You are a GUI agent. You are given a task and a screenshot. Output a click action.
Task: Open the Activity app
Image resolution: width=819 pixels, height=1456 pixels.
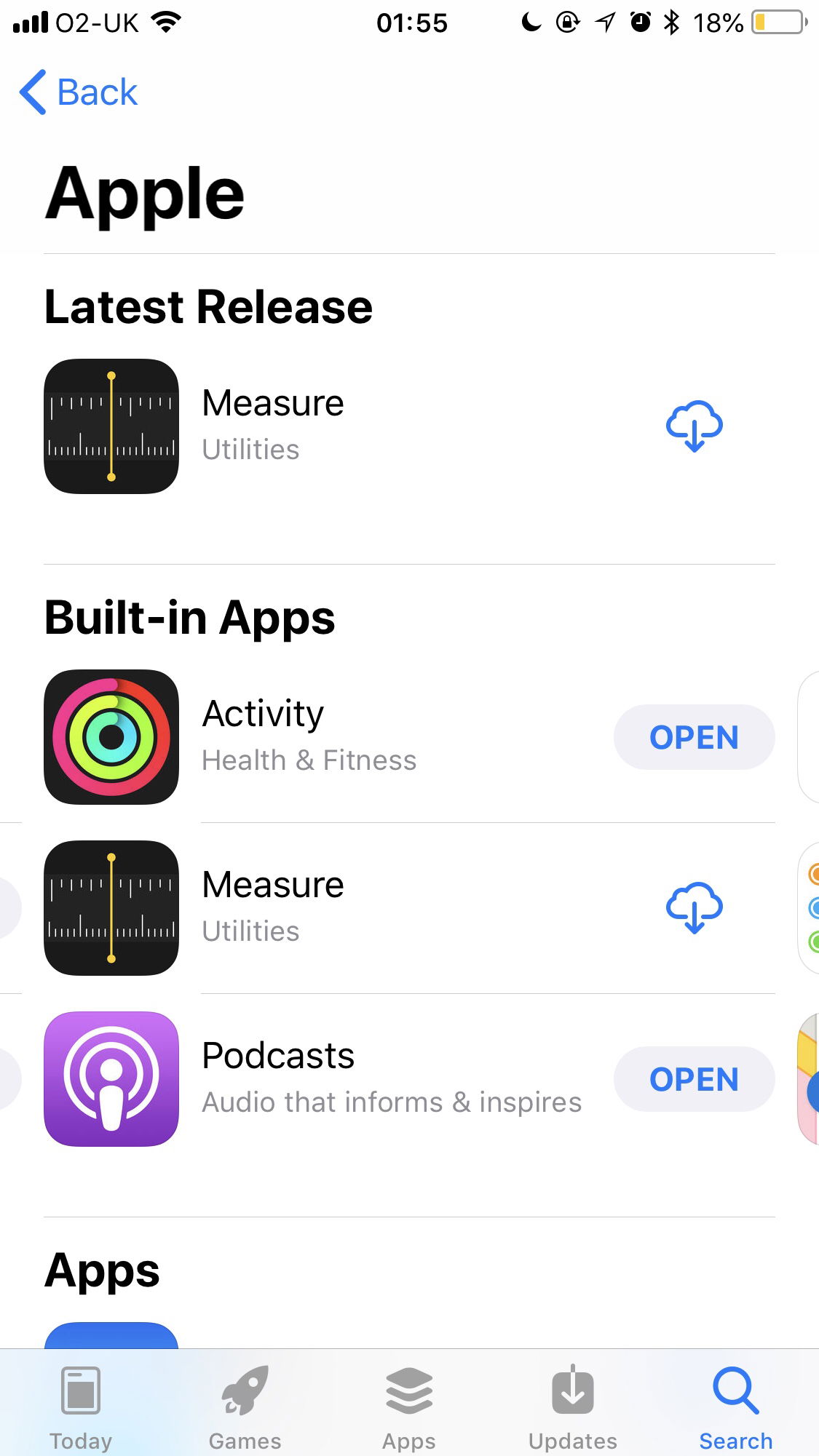coord(694,737)
